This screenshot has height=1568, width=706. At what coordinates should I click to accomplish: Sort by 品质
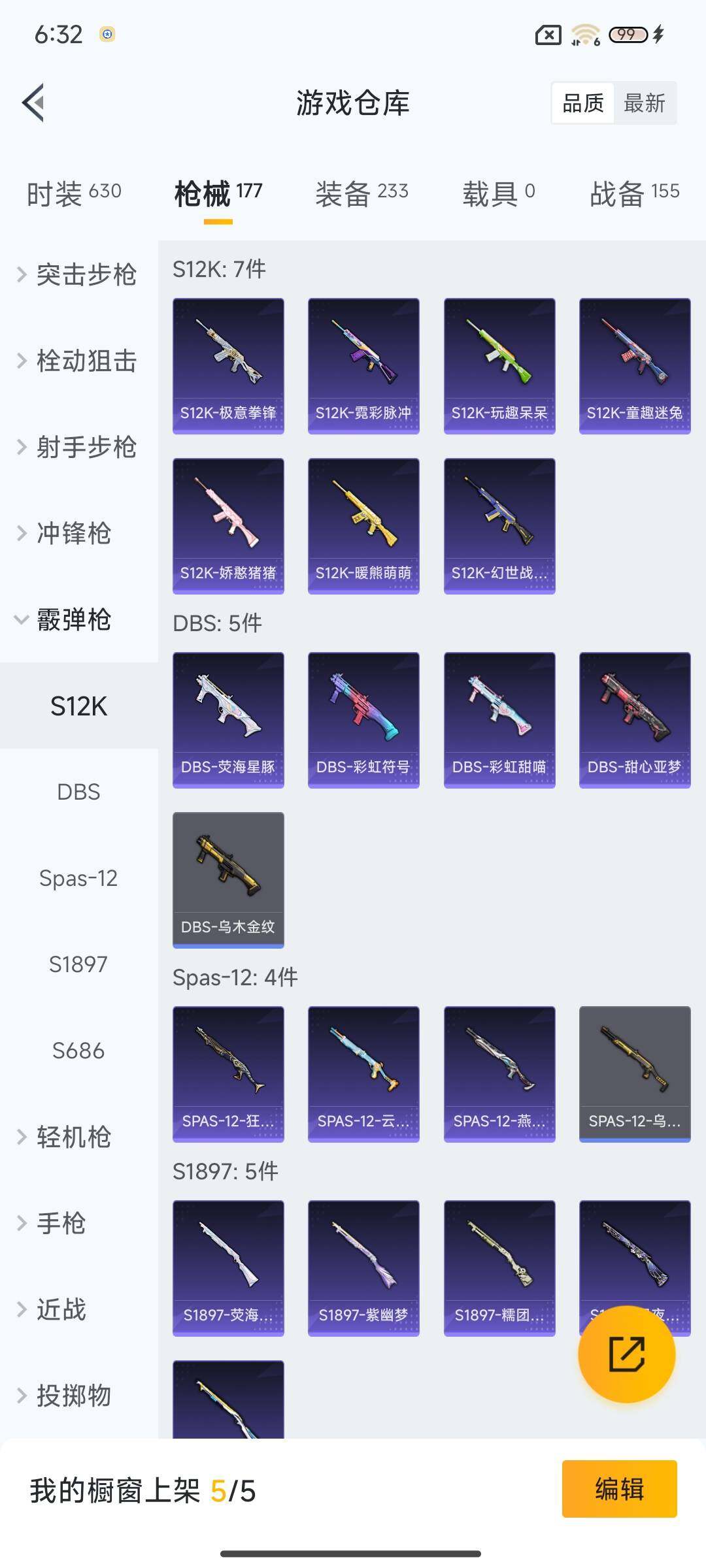pos(583,103)
